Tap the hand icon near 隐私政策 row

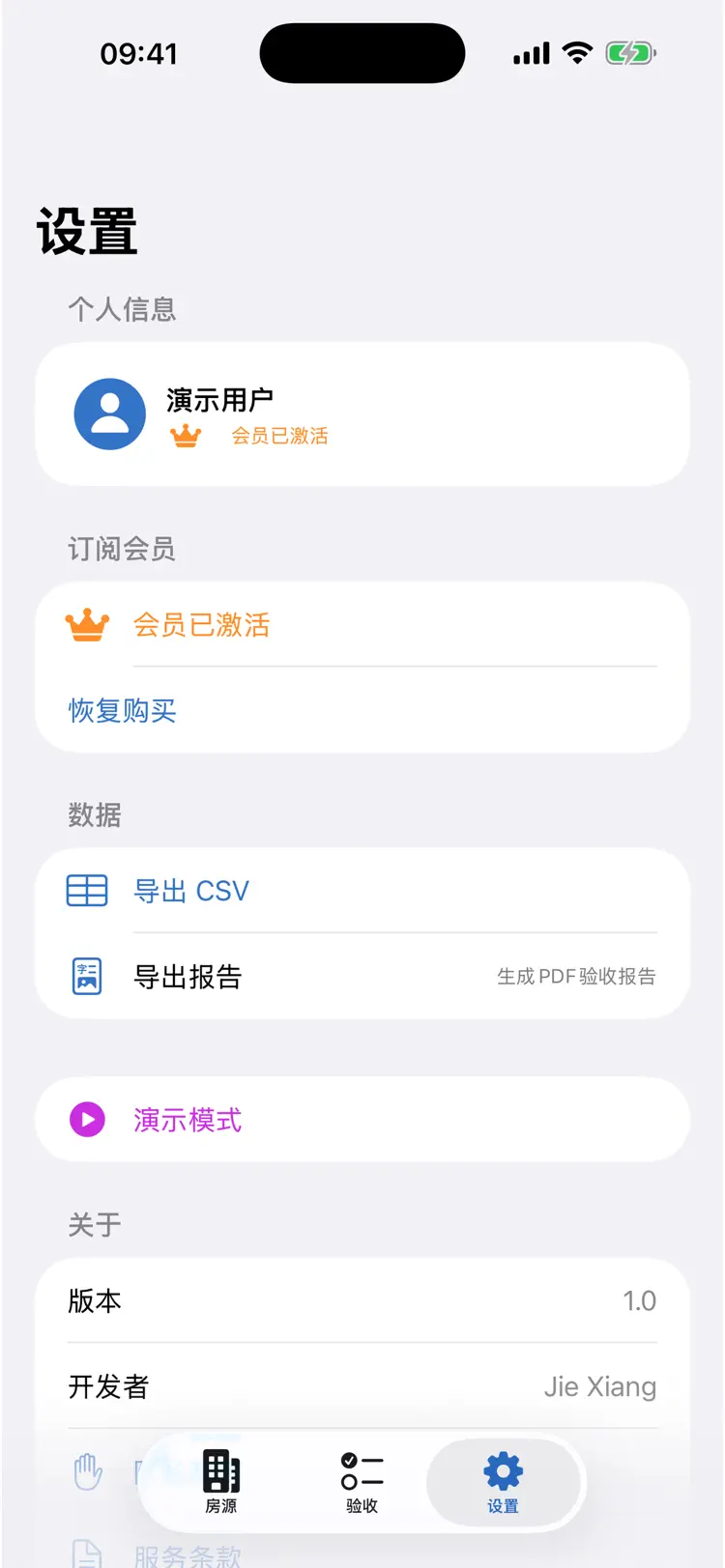tap(86, 1470)
